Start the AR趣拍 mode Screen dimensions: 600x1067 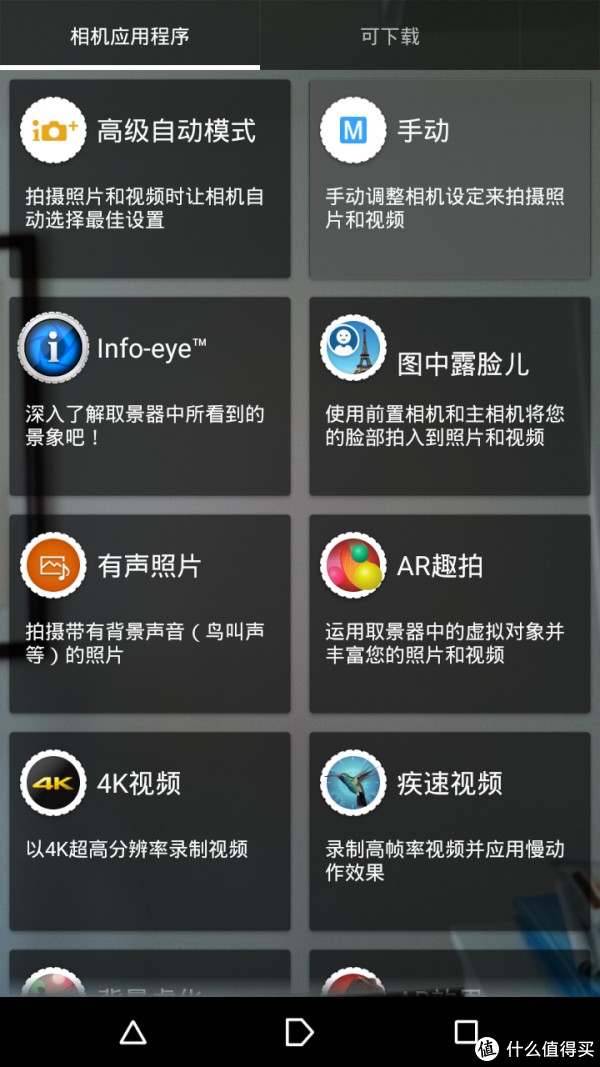pos(449,612)
